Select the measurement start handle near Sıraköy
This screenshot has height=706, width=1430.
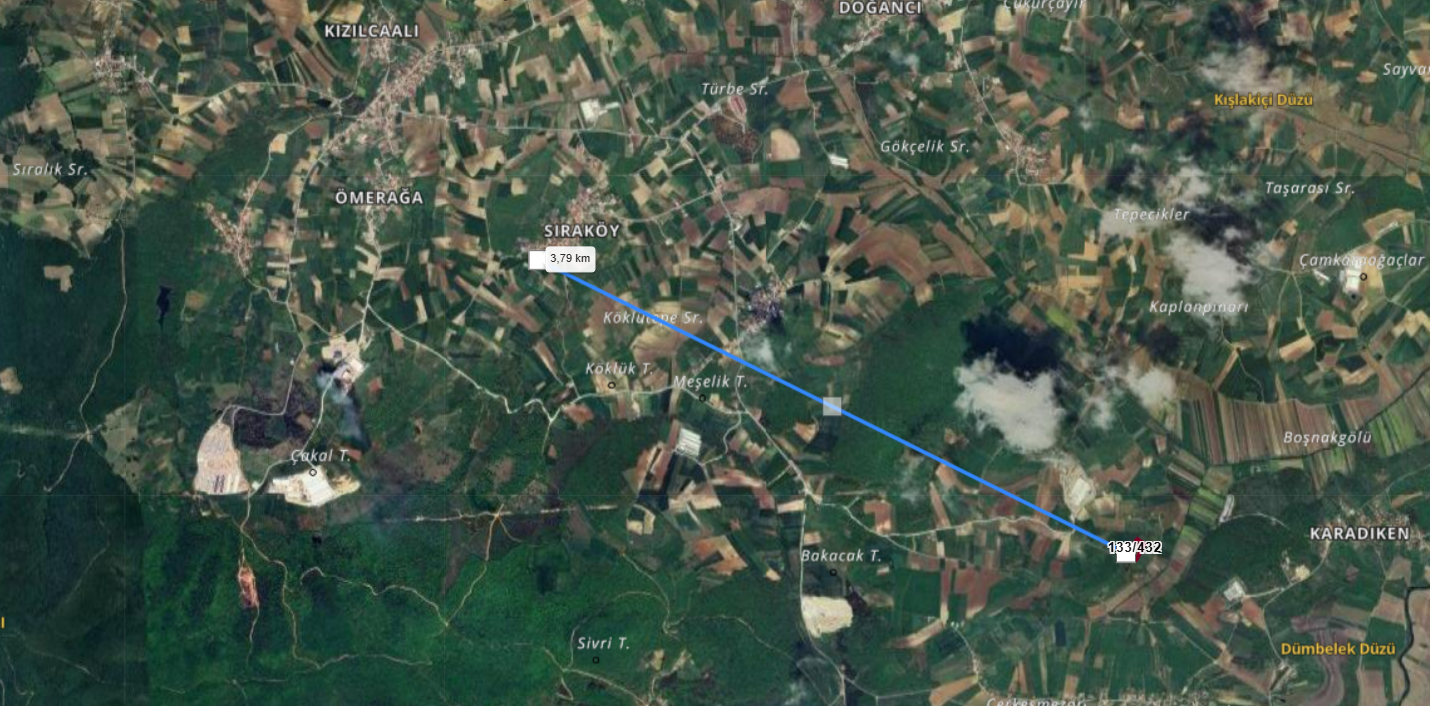[538, 260]
